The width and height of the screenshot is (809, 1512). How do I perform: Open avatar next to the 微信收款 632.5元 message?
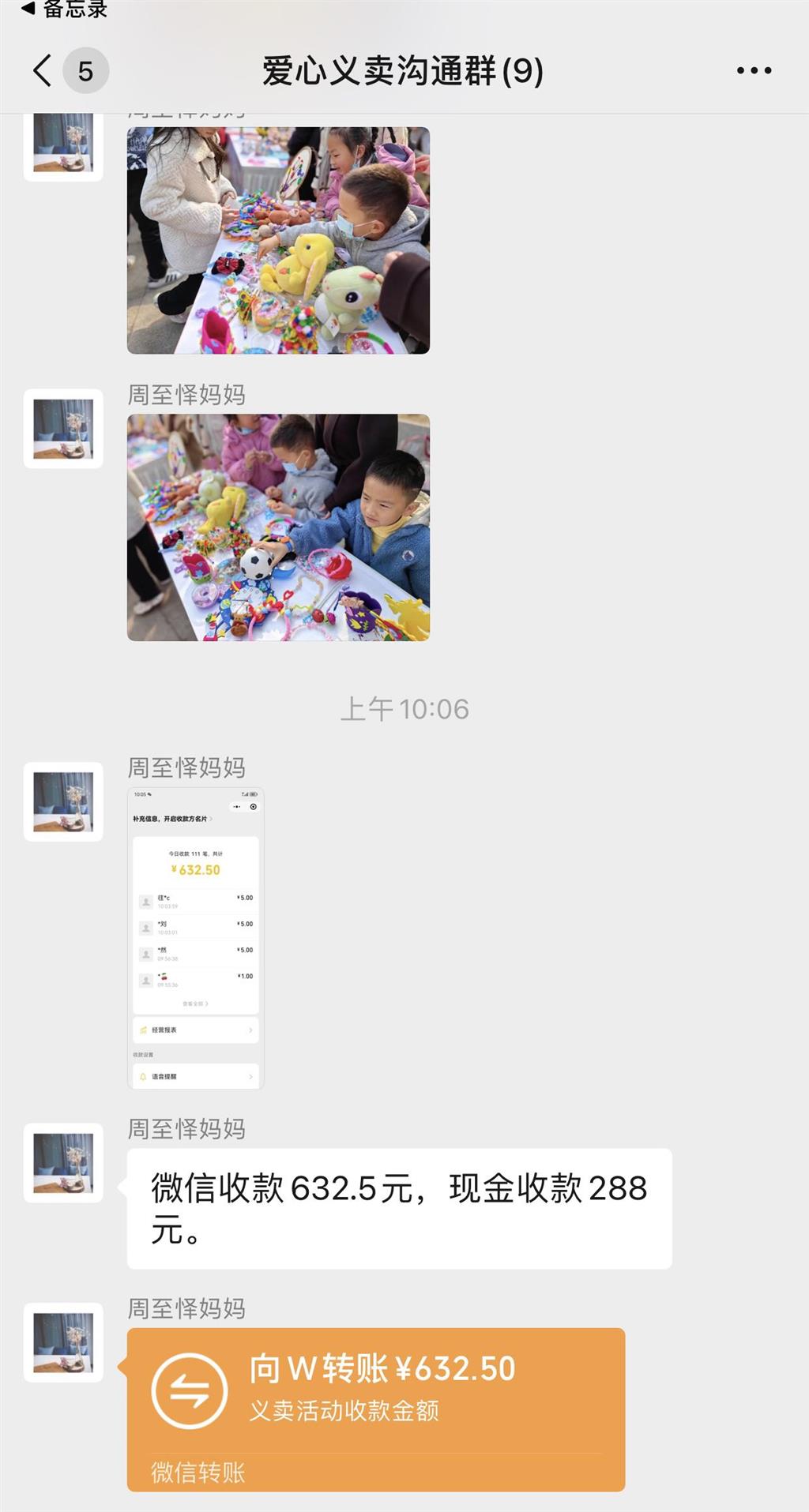pos(63,1162)
